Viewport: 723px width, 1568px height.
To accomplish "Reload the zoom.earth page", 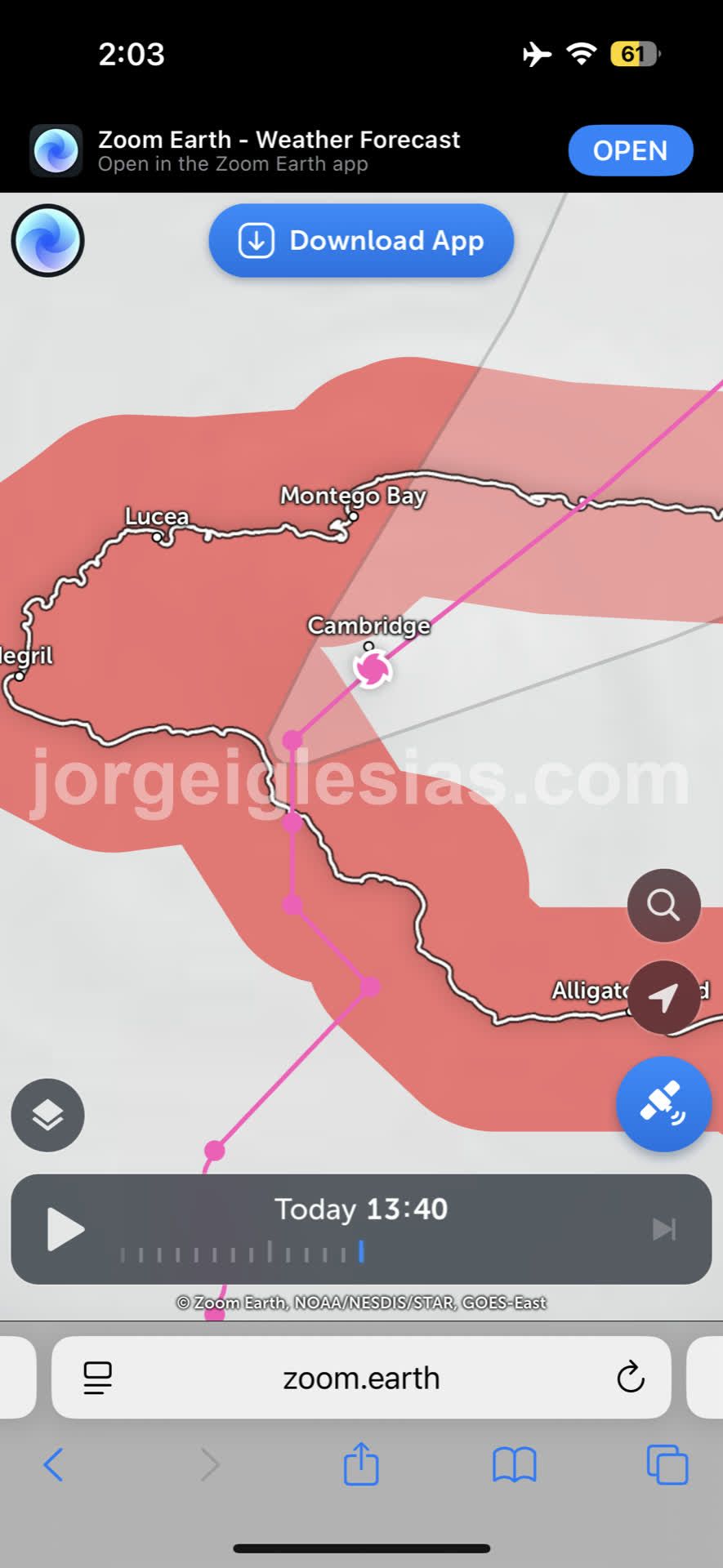I will click(x=630, y=1379).
